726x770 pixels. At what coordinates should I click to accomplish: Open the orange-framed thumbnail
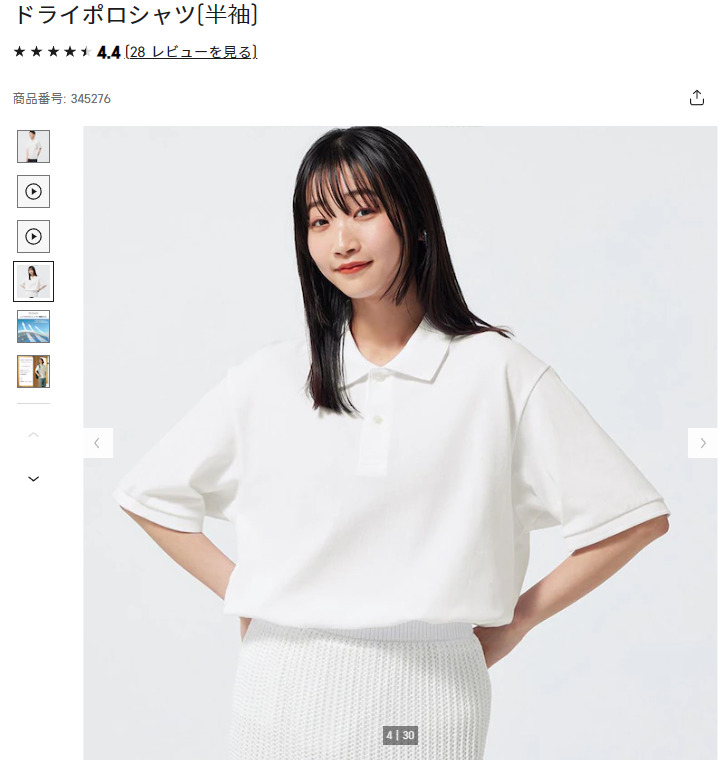(x=33, y=372)
